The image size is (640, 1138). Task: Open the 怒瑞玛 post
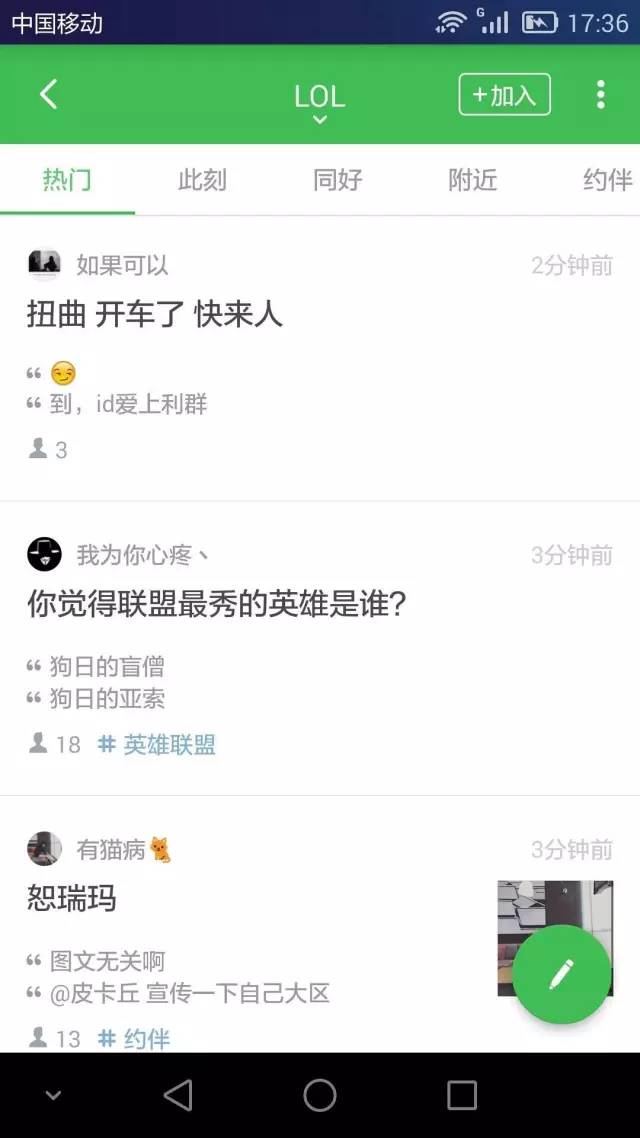pyautogui.click(x=72, y=898)
